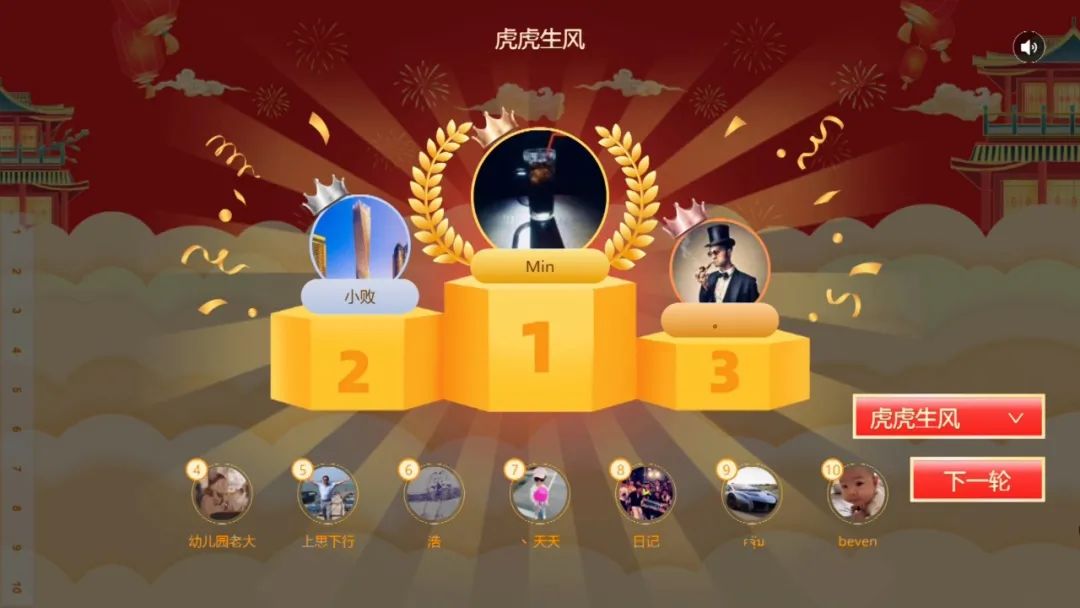Expand the 虎虎生风 dropdown
The image size is (1080, 608).
pyautogui.click(x=948, y=417)
